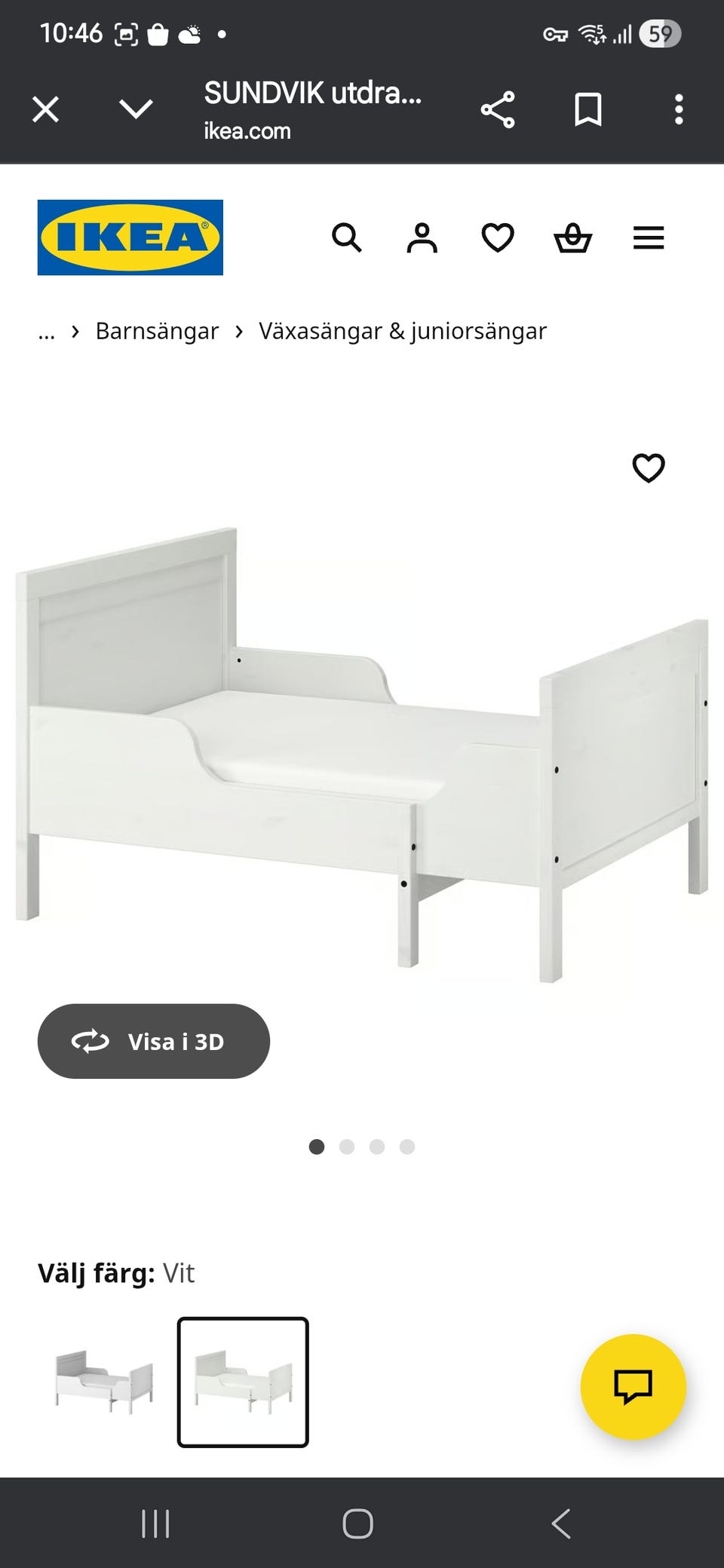Save the bed to favorites
The width and height of the screenshot is (724, 1568).
(649, 468)
